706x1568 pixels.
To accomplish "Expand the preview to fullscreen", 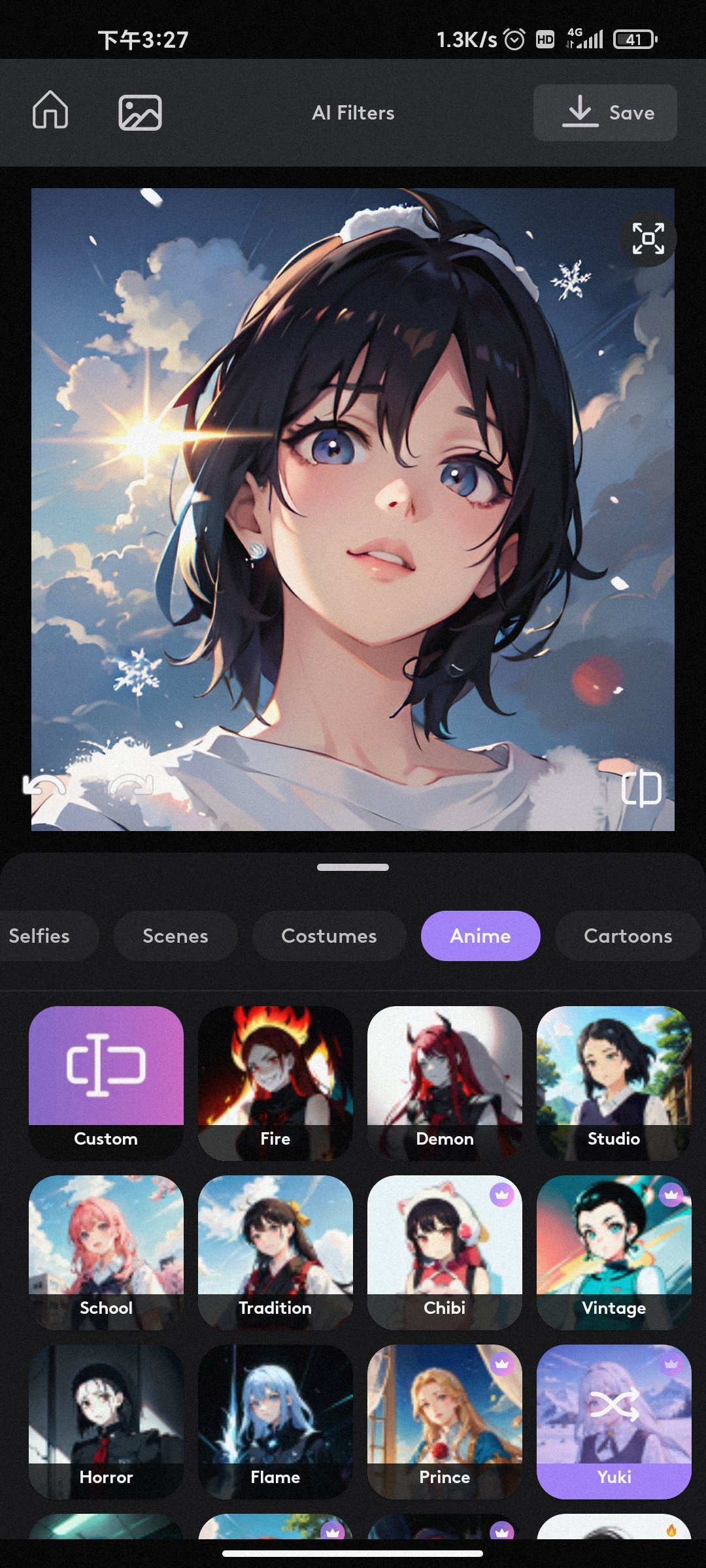I will (x=648, y=238).
